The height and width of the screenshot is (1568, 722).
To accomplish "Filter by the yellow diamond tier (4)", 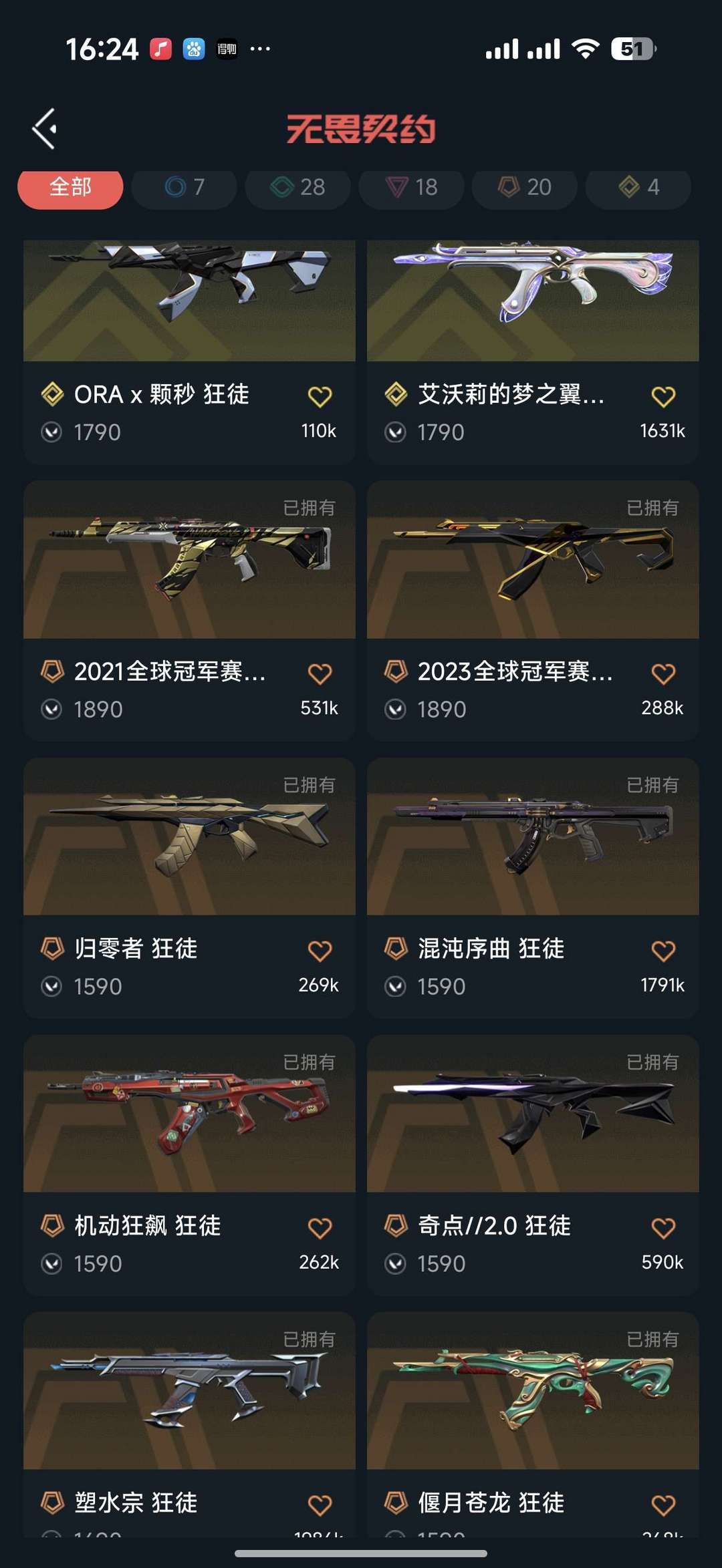I will [638, 188].
